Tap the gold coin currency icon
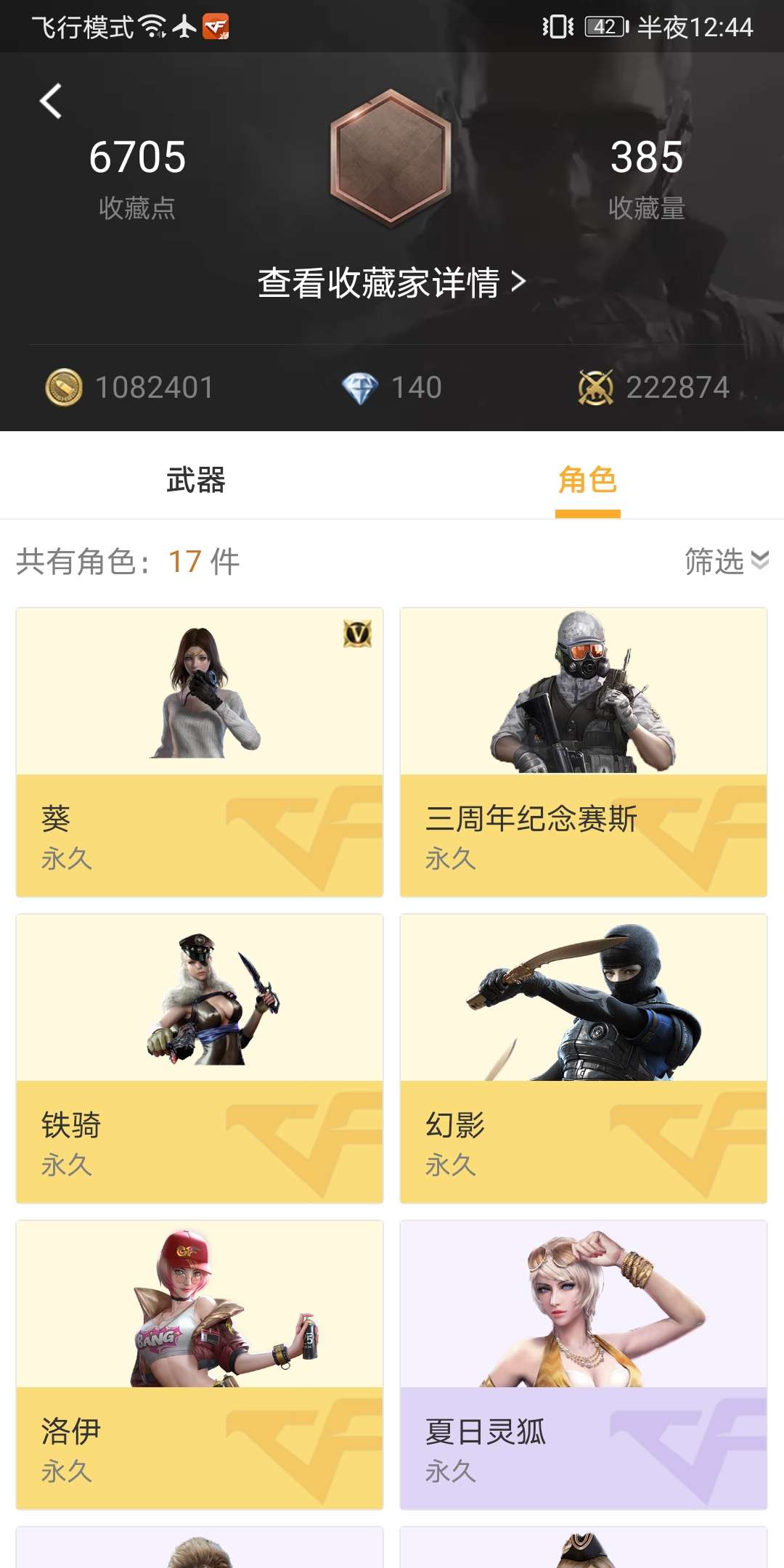The image size is (784, 1568). click(x=65, y=387)
